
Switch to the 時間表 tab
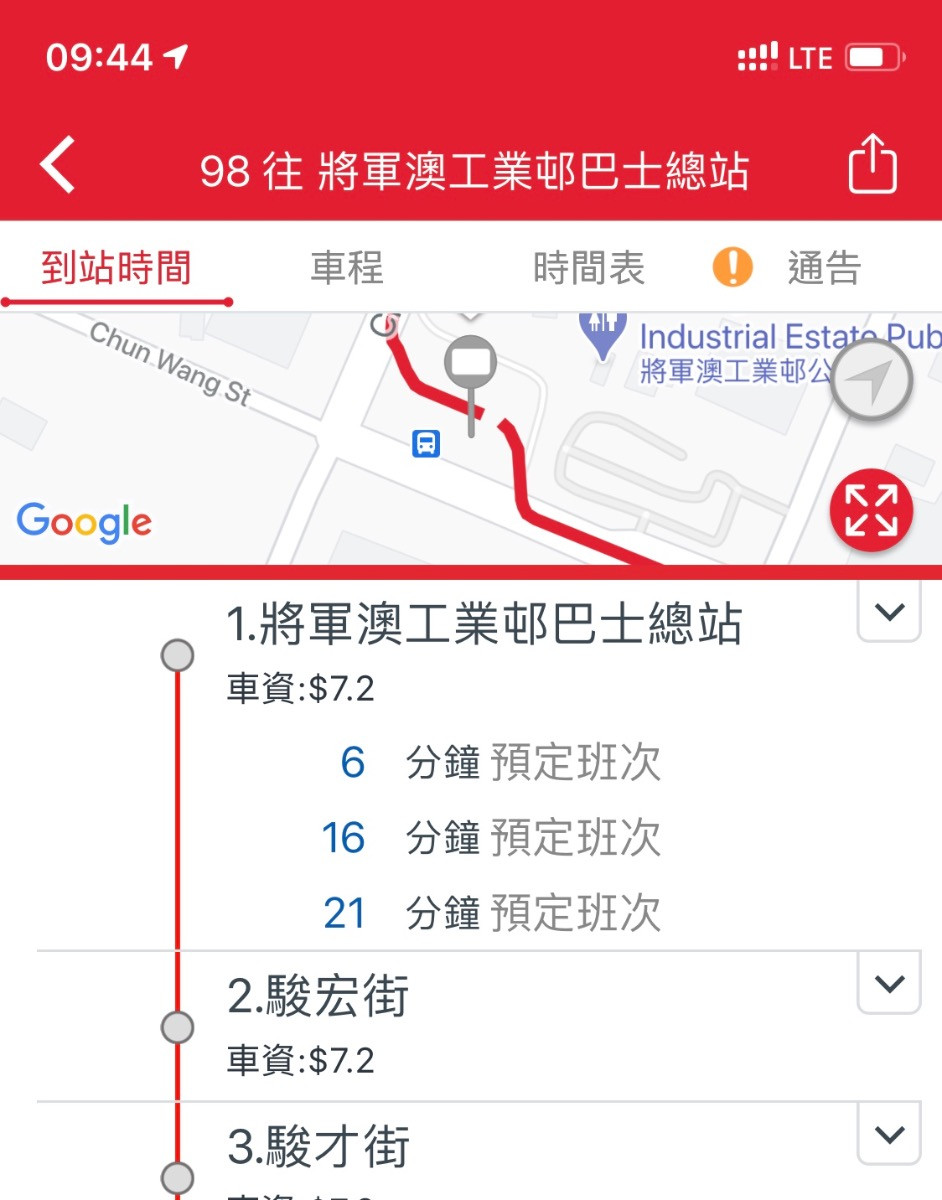click(x=588, y=268)
